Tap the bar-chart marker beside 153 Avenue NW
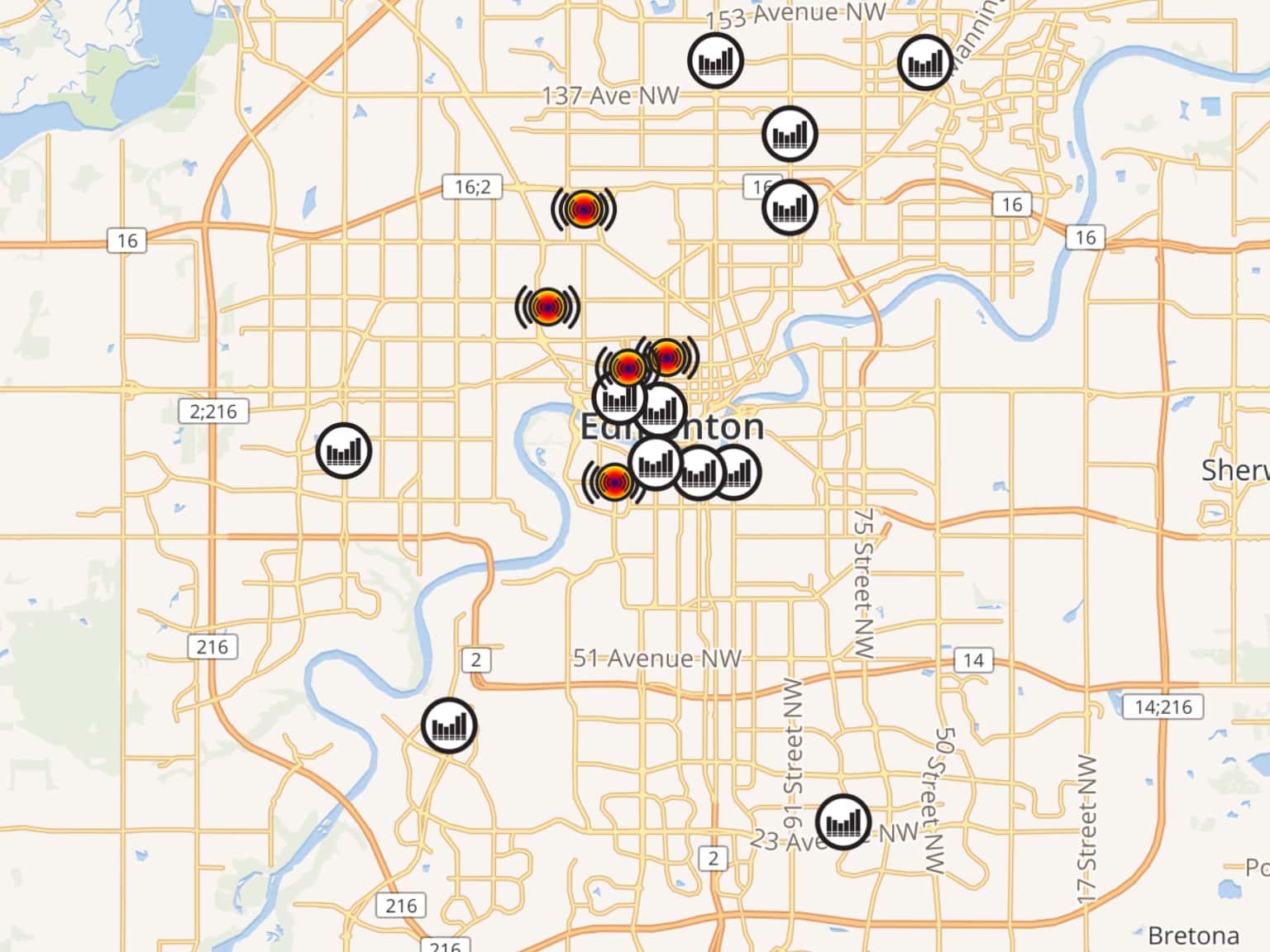This screenshot has width=1270, height=952. pyautogui.click(x=715, y=61)
